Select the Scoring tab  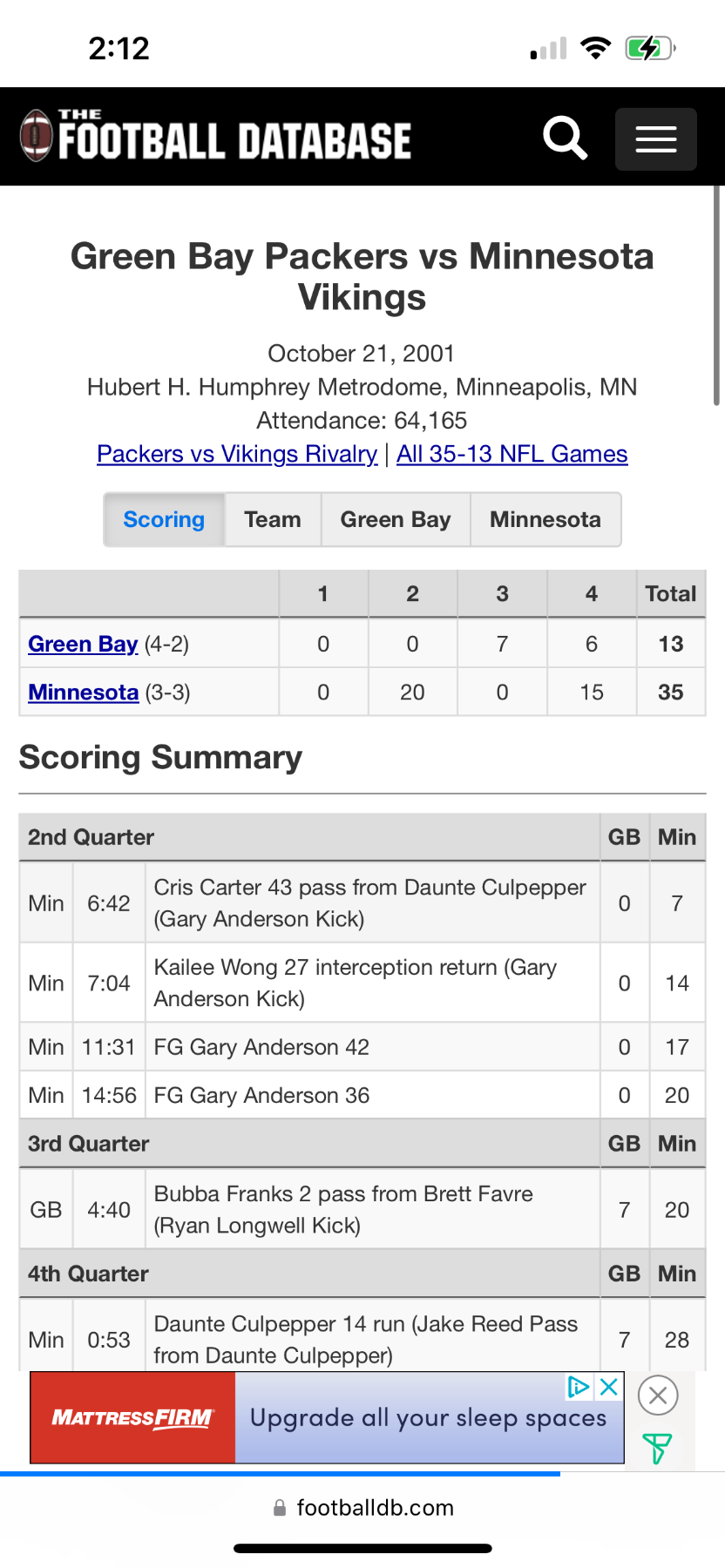pyautogui.click(x=164, y=520)
